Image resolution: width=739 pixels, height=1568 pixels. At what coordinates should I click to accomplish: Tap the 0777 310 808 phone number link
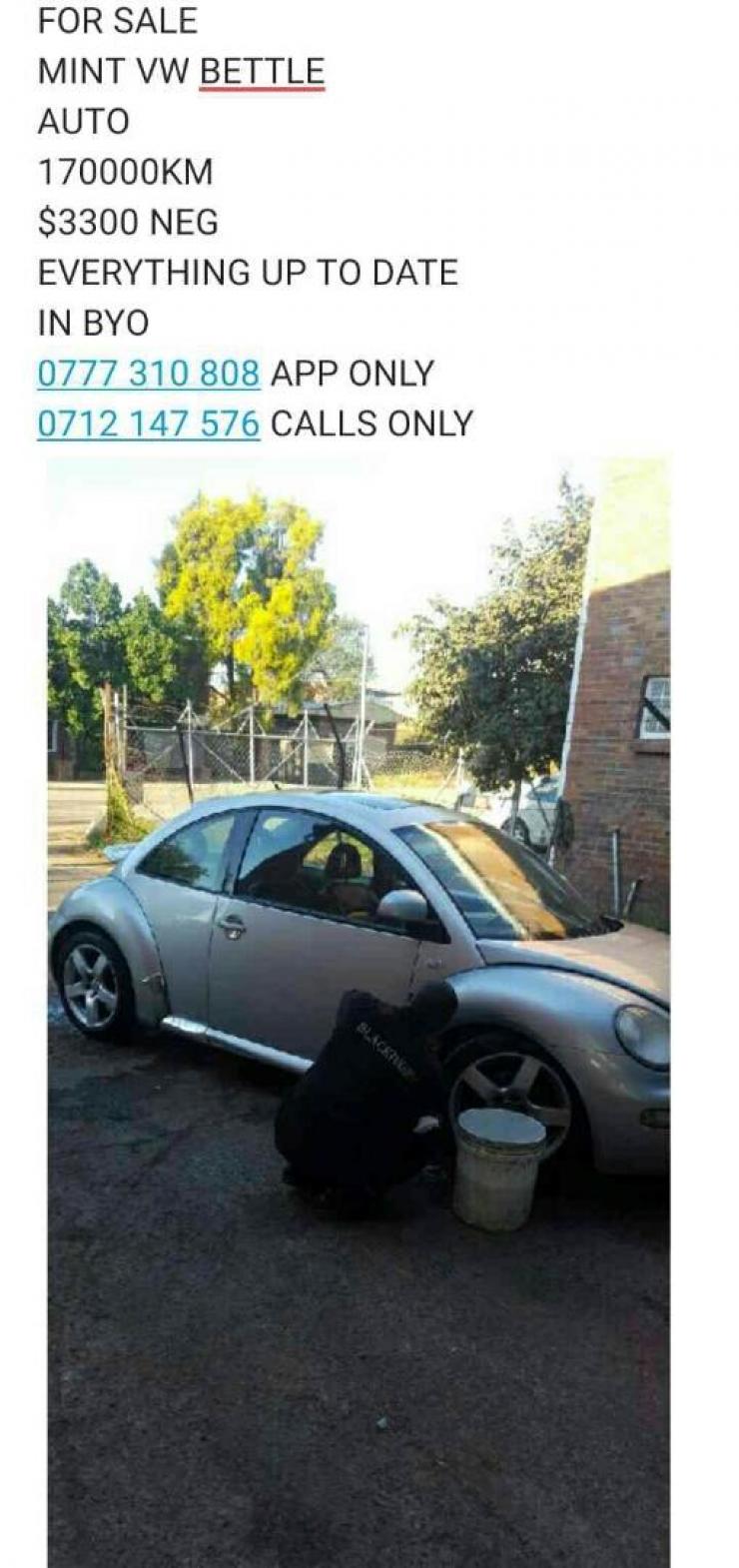click(x=149, y=374)
